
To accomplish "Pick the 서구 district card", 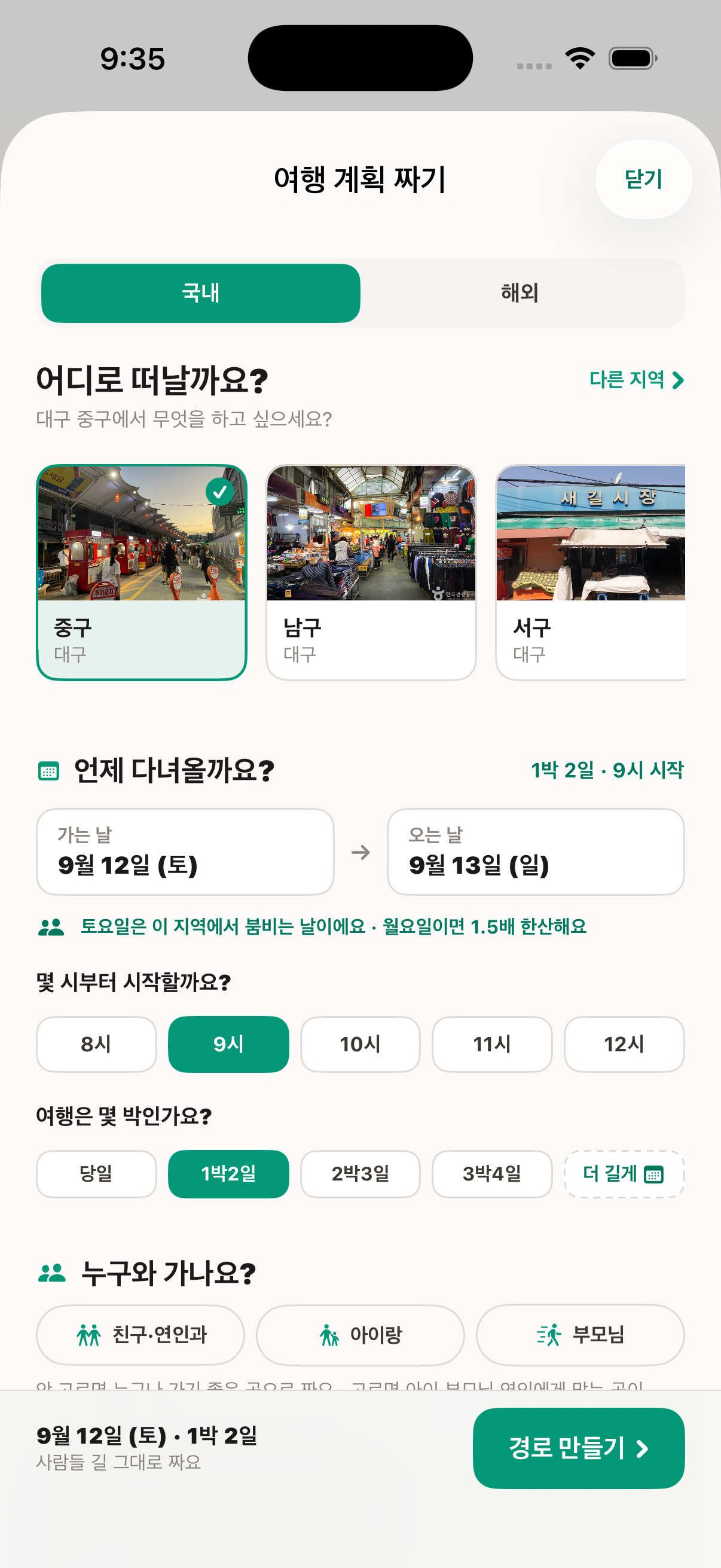I will click(591, 572).
